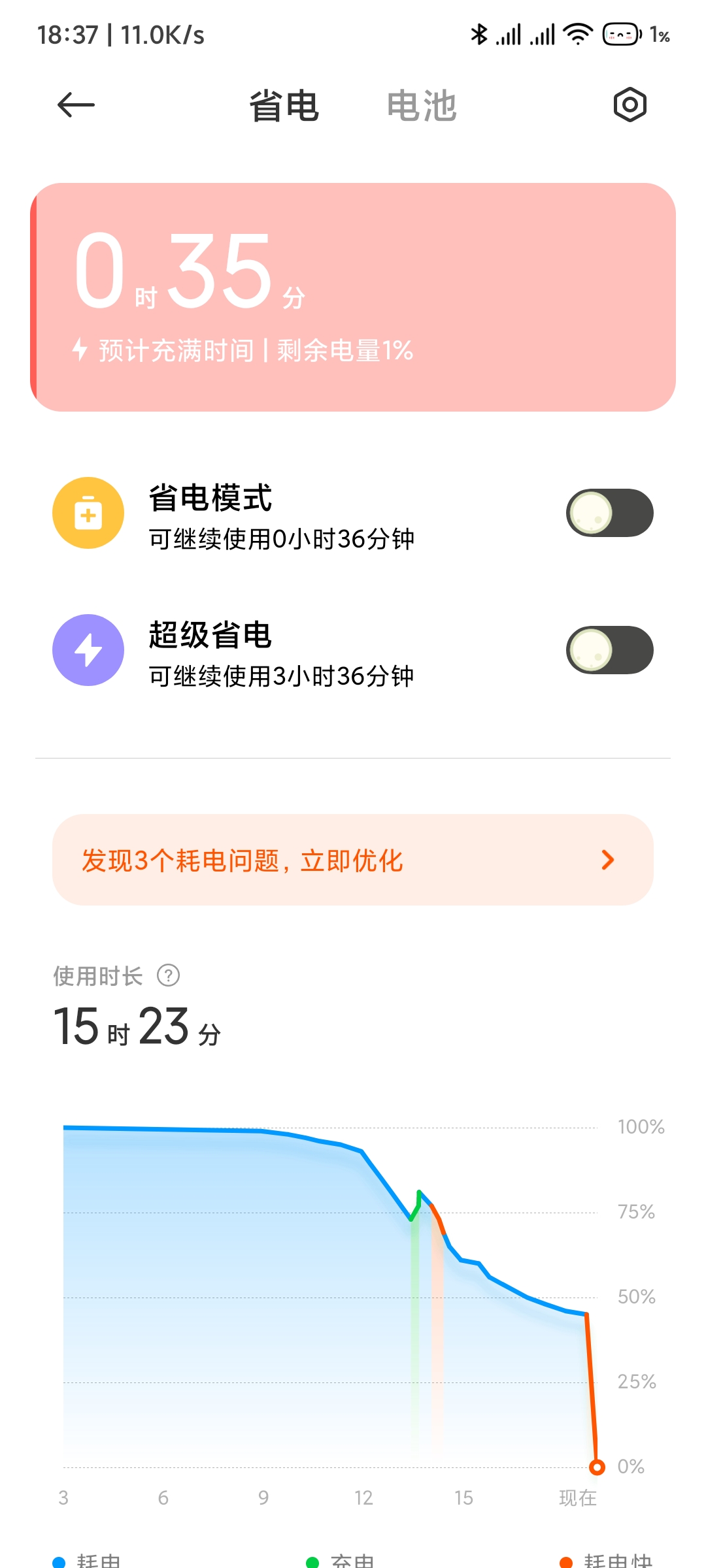Enable the 省电模式 switch
The width and height of the screenshot is (706, 1568).
coord(609,513)
